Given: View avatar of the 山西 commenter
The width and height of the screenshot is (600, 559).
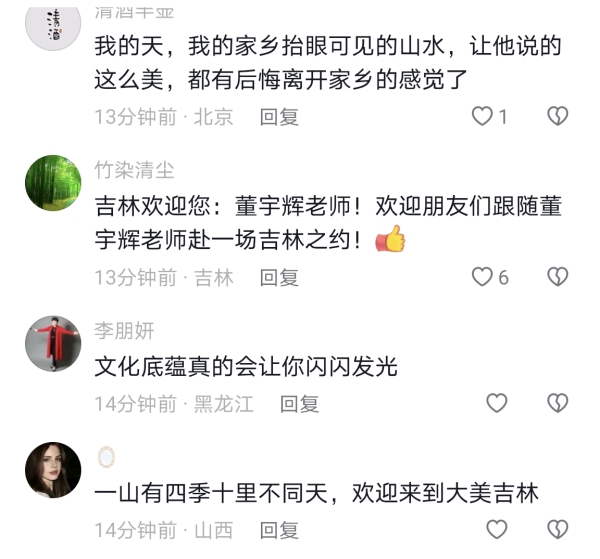Looking at the screenshot, I should pyautogui.click(x=53, y=470).
